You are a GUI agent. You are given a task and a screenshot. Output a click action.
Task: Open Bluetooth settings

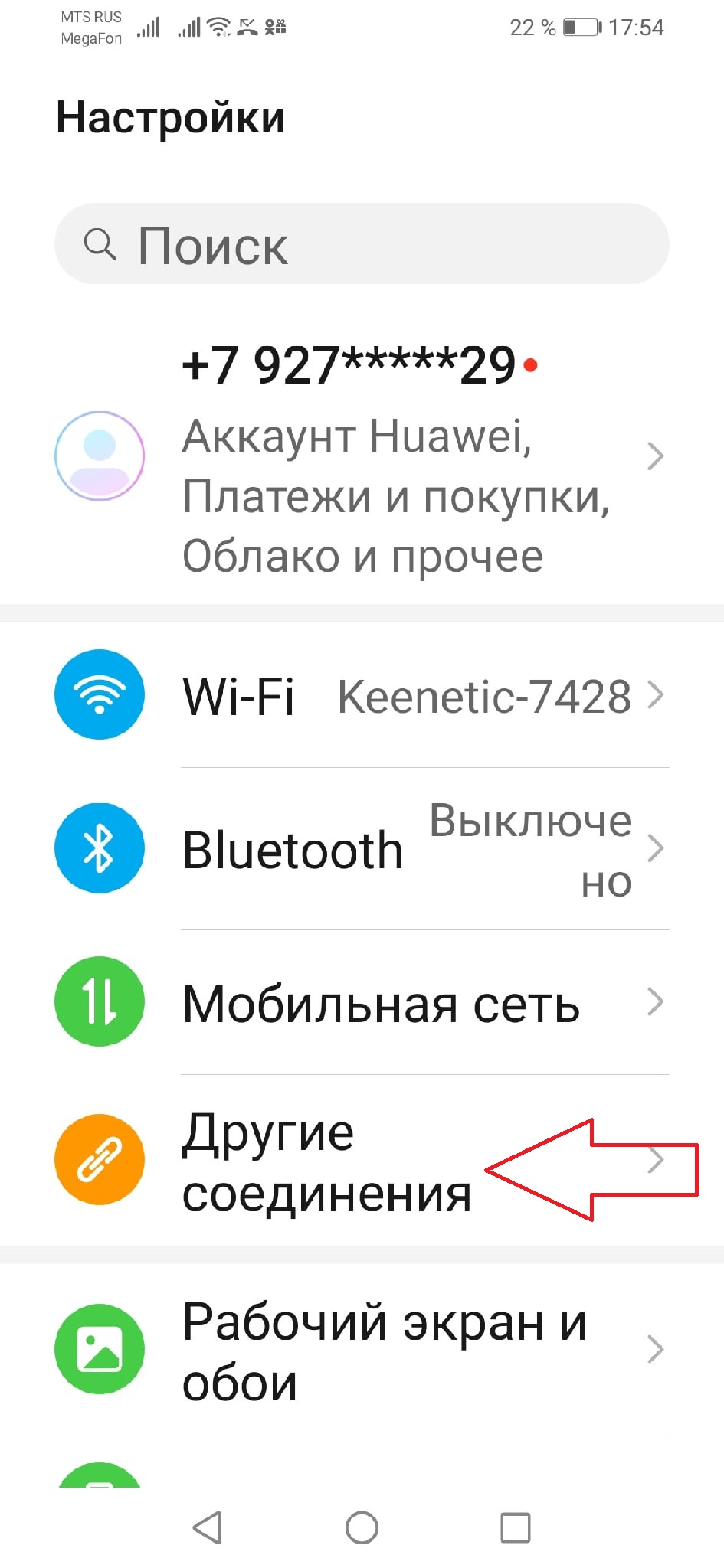pos(360,849)
